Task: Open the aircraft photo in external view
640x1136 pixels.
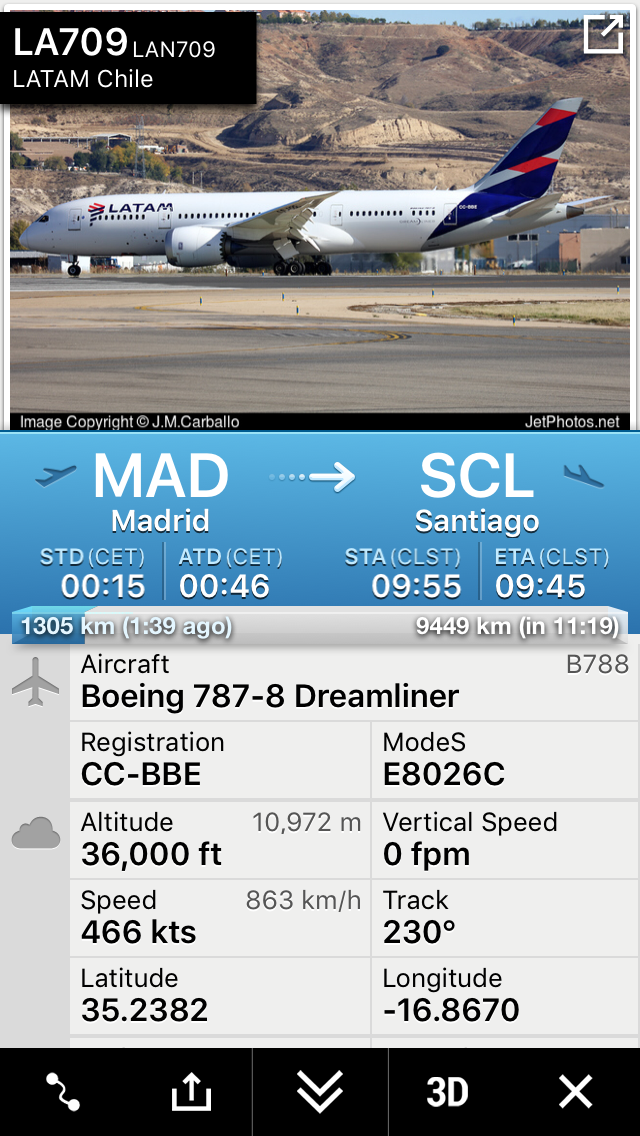Action: [603, 35]
